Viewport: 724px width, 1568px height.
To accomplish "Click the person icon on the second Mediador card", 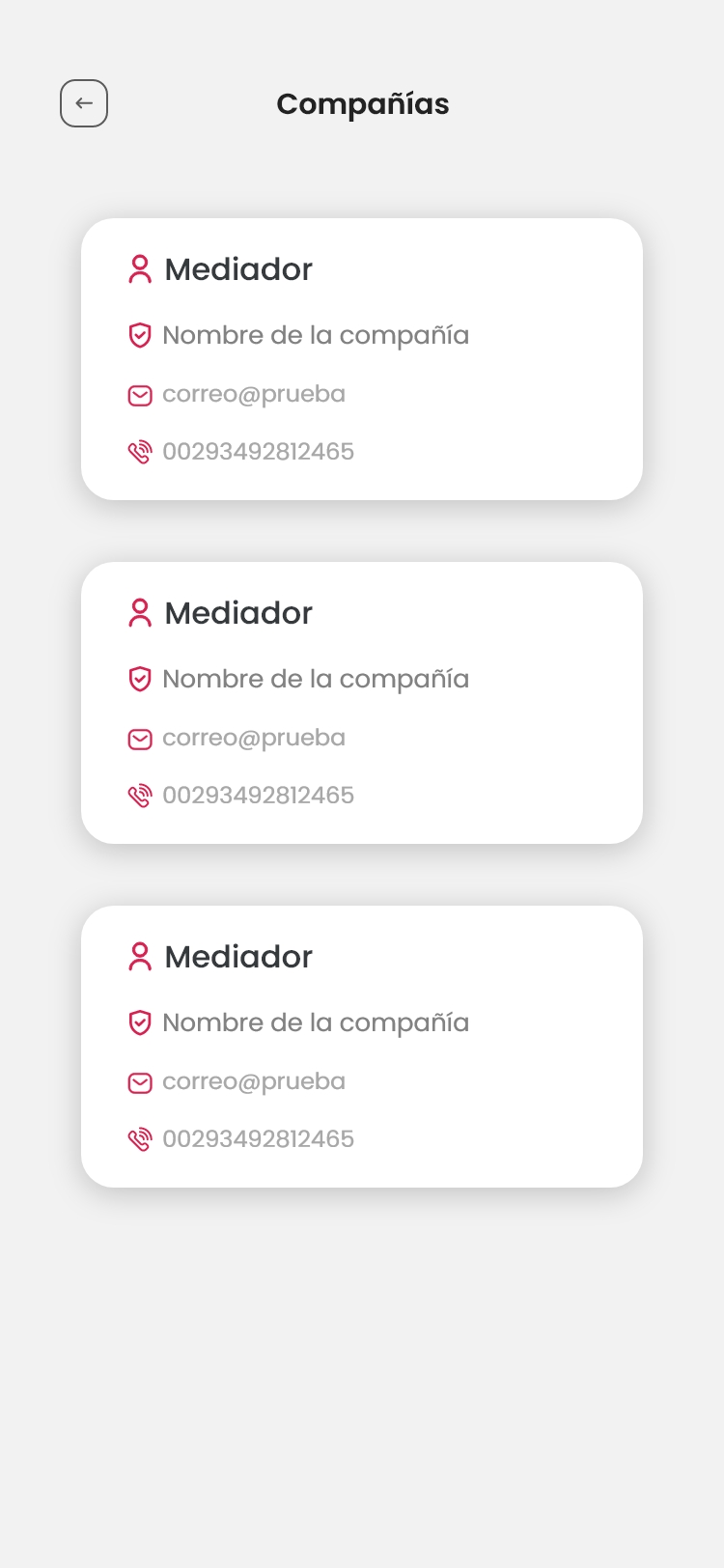I will (x=141, y=613).
